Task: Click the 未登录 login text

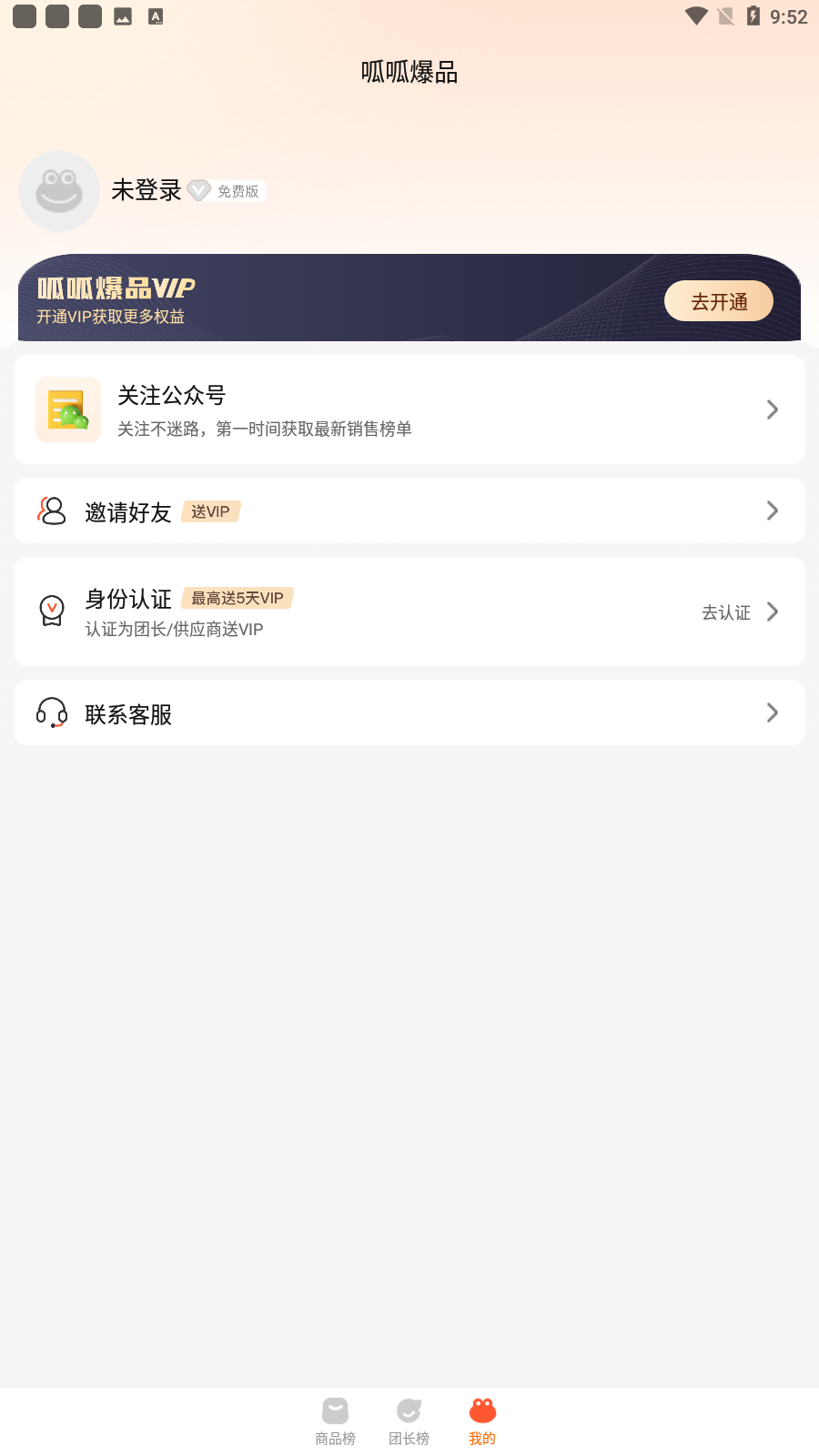Action: click(146, 191)
